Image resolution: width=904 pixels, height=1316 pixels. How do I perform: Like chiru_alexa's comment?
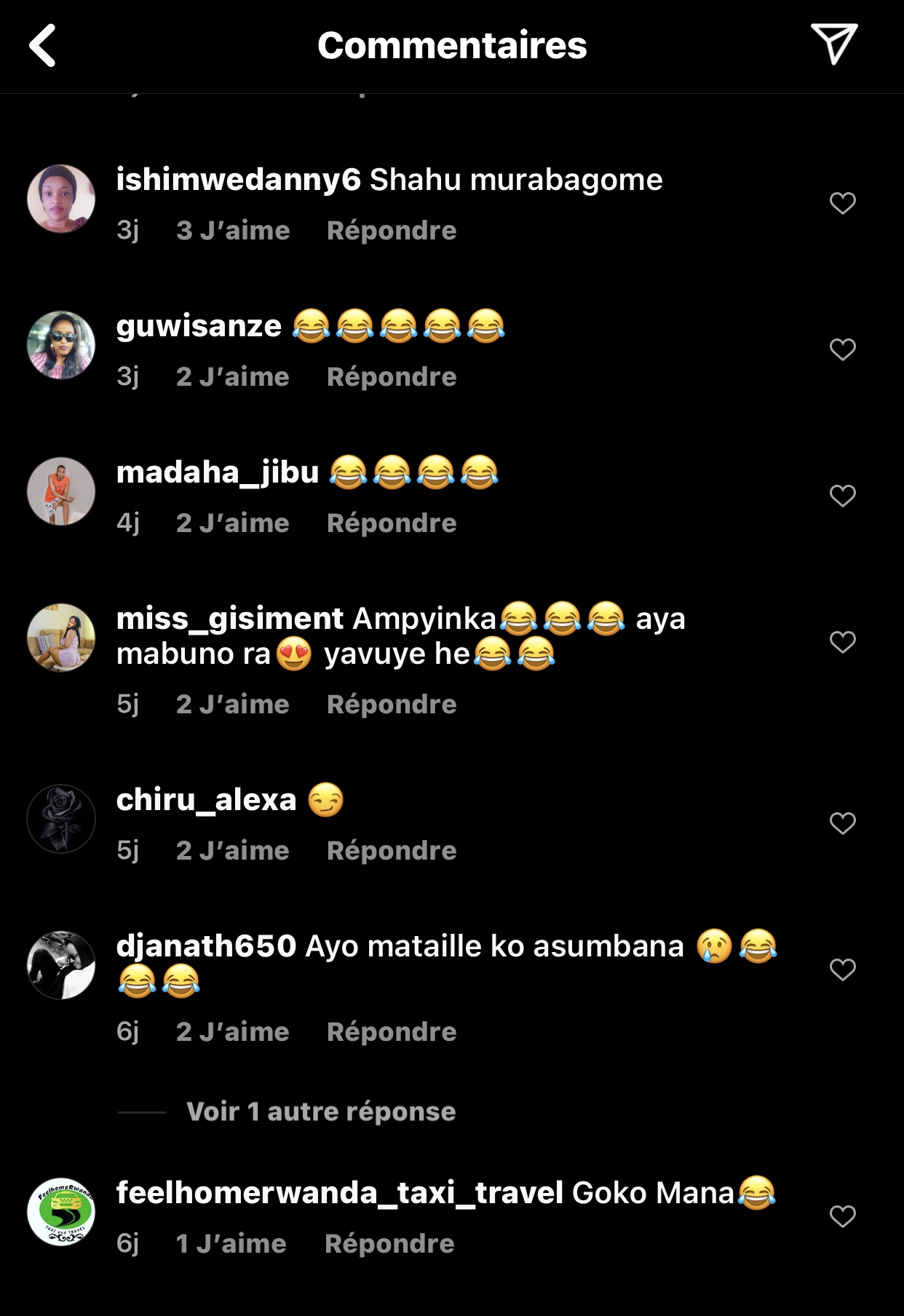842,823
